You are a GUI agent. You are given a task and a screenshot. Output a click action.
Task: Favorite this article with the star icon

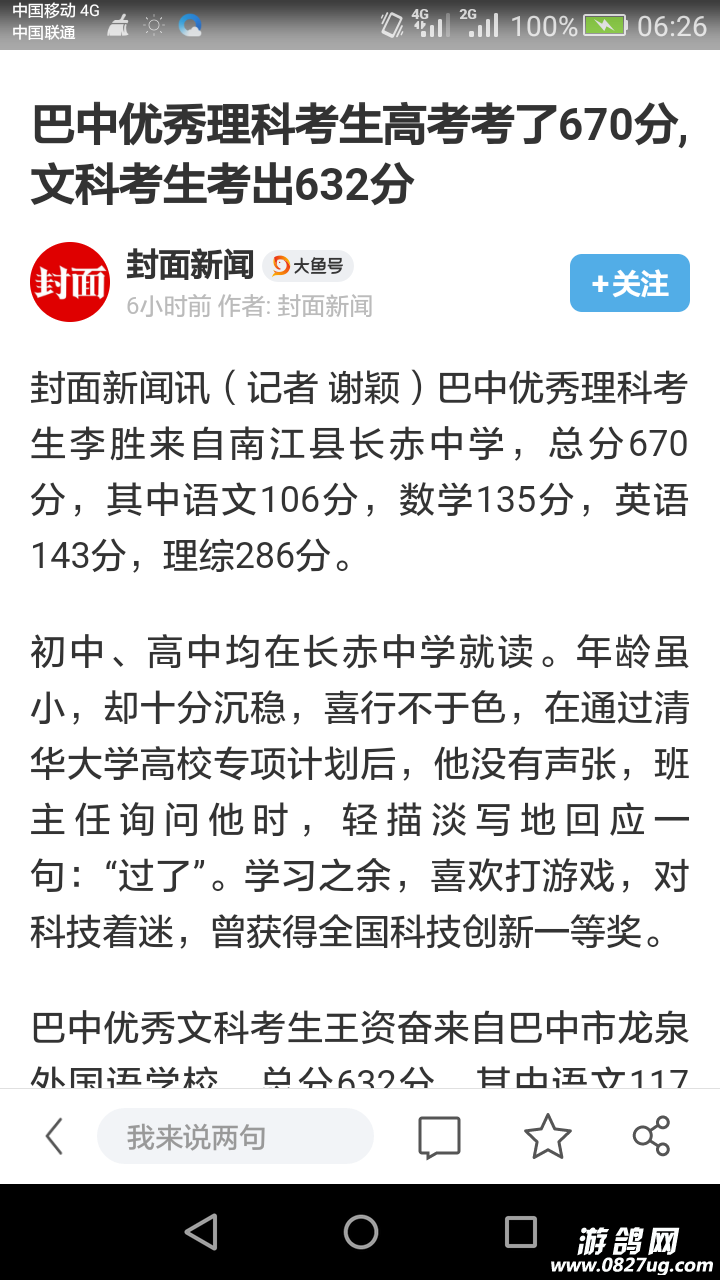click(x=547, y=1137)
